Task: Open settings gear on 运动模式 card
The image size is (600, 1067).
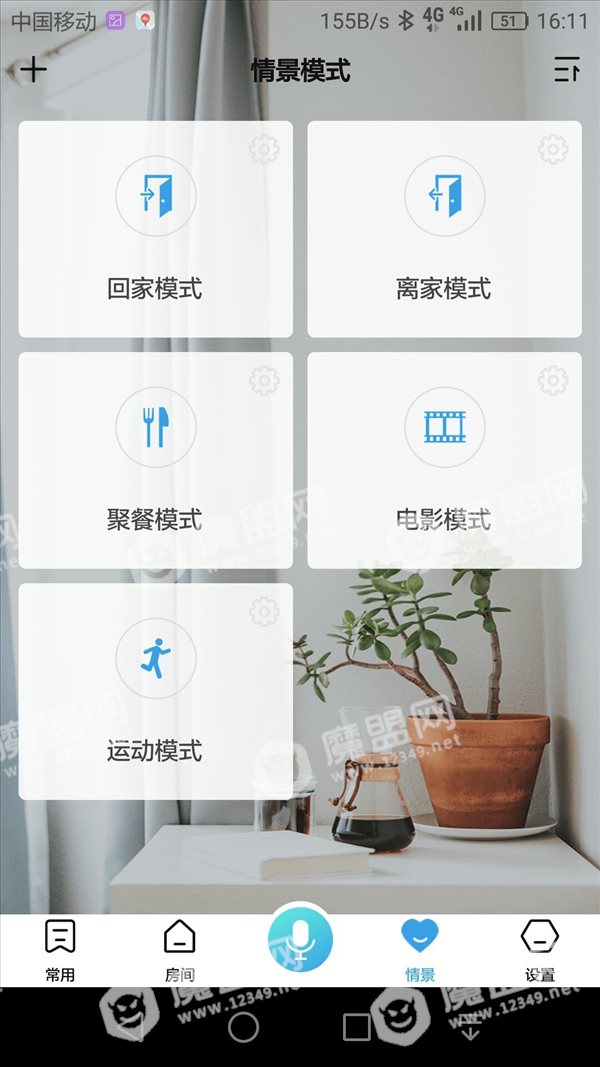Action: 264,612
